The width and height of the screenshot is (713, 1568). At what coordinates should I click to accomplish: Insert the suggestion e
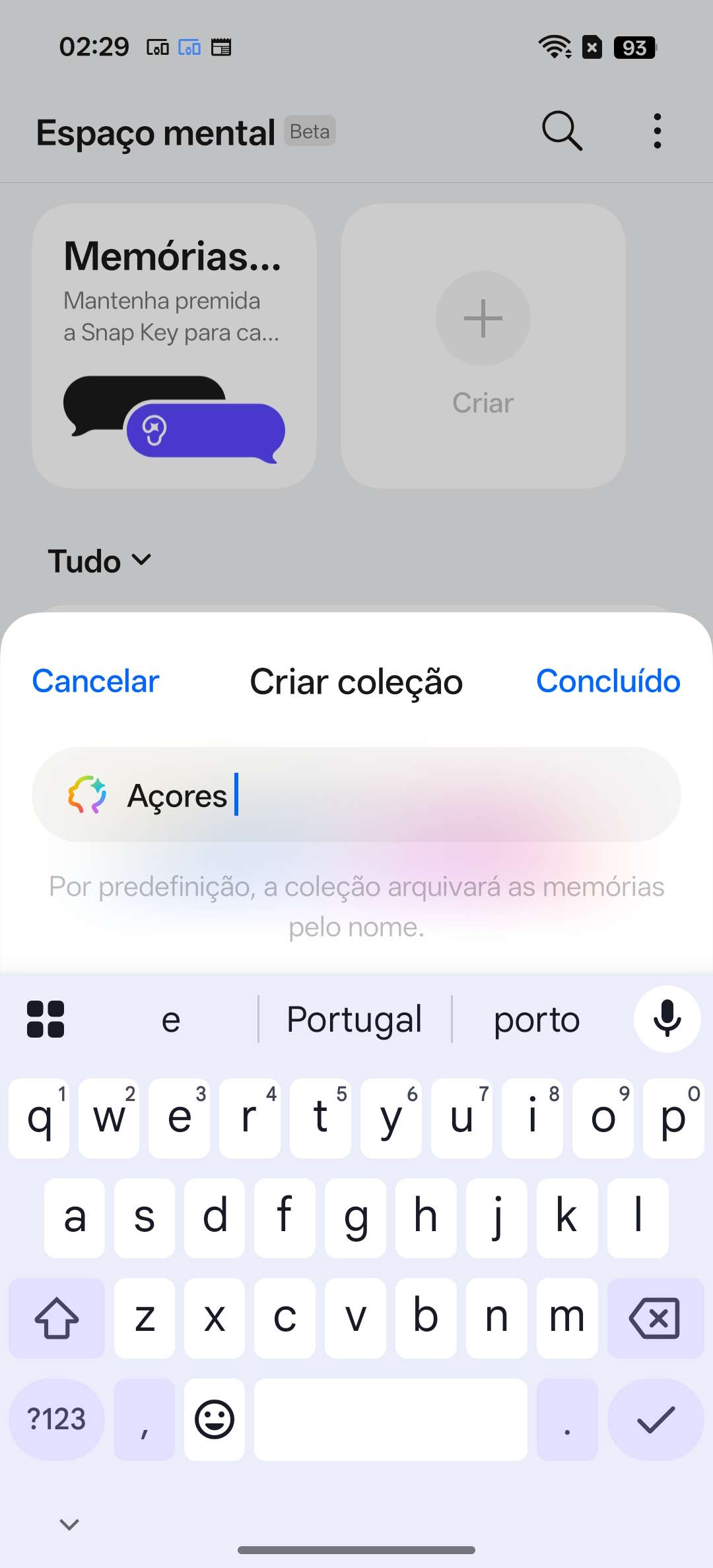171,1019
